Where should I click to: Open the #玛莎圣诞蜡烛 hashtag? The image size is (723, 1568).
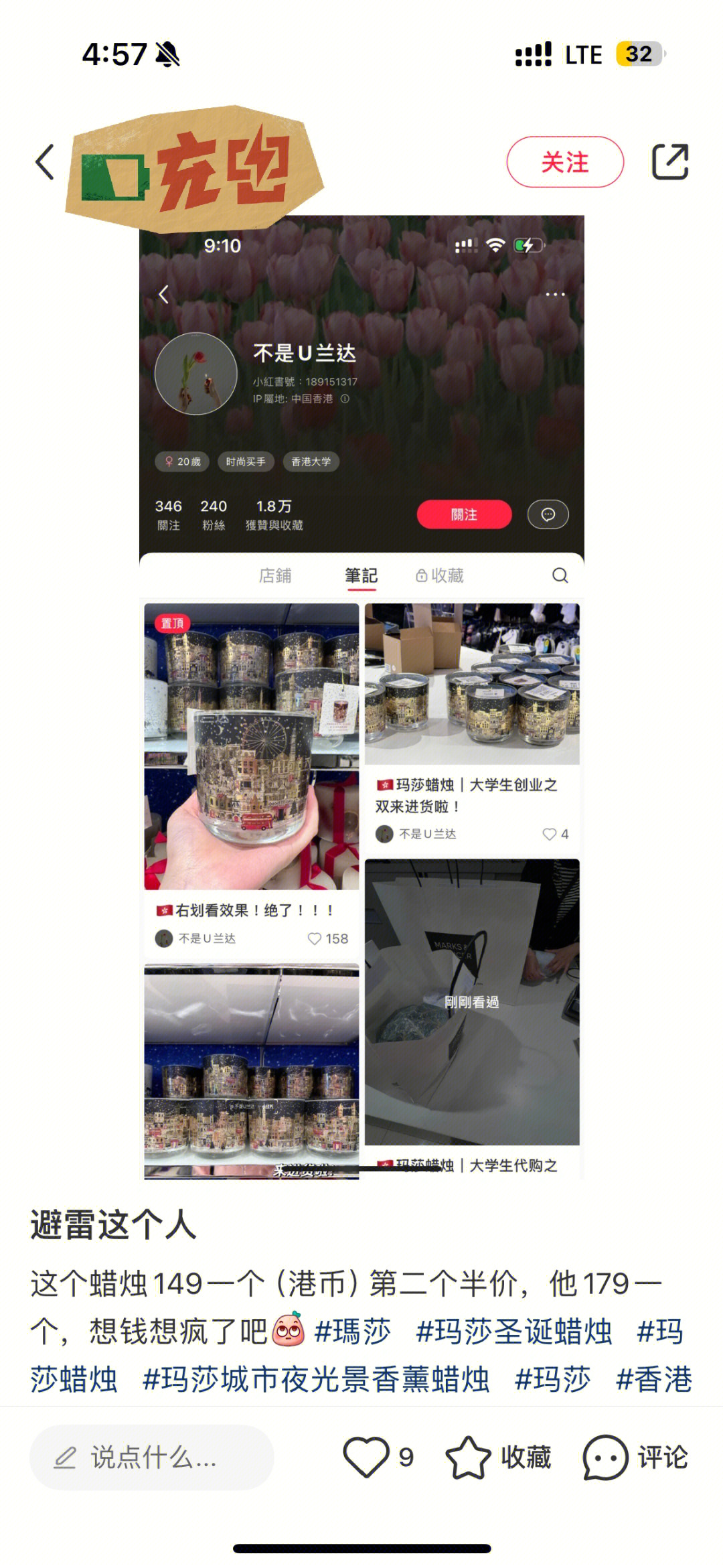click(x=513, y=1332)
